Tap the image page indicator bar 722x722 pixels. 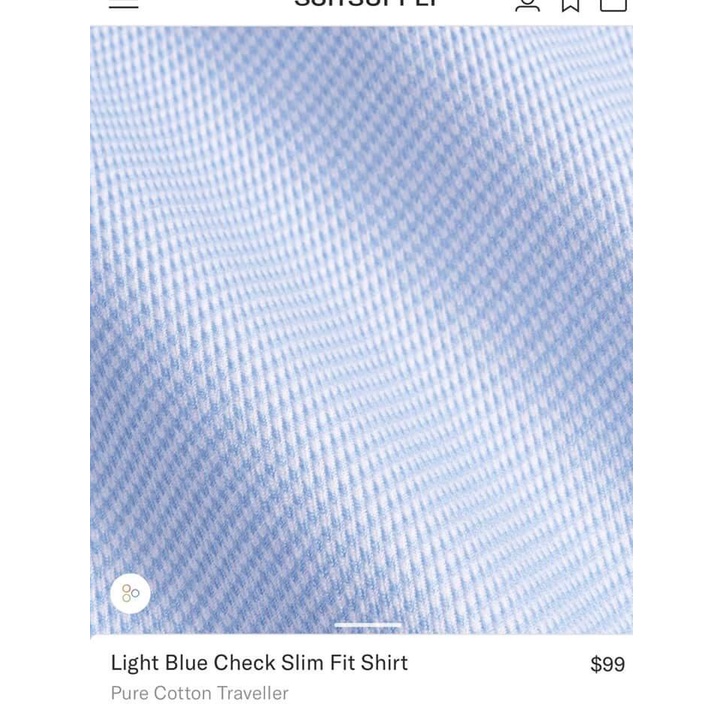[x=367, y=626]
